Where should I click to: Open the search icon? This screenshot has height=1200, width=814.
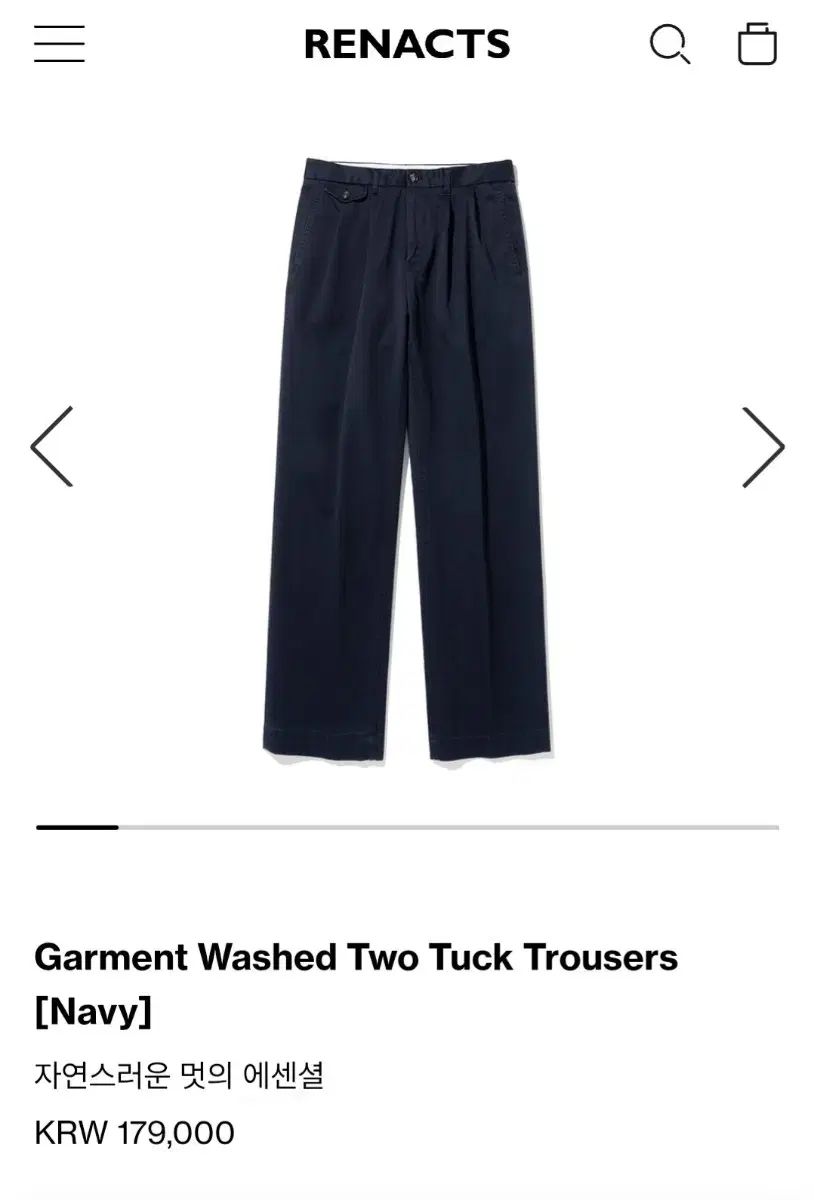point(669,45)
